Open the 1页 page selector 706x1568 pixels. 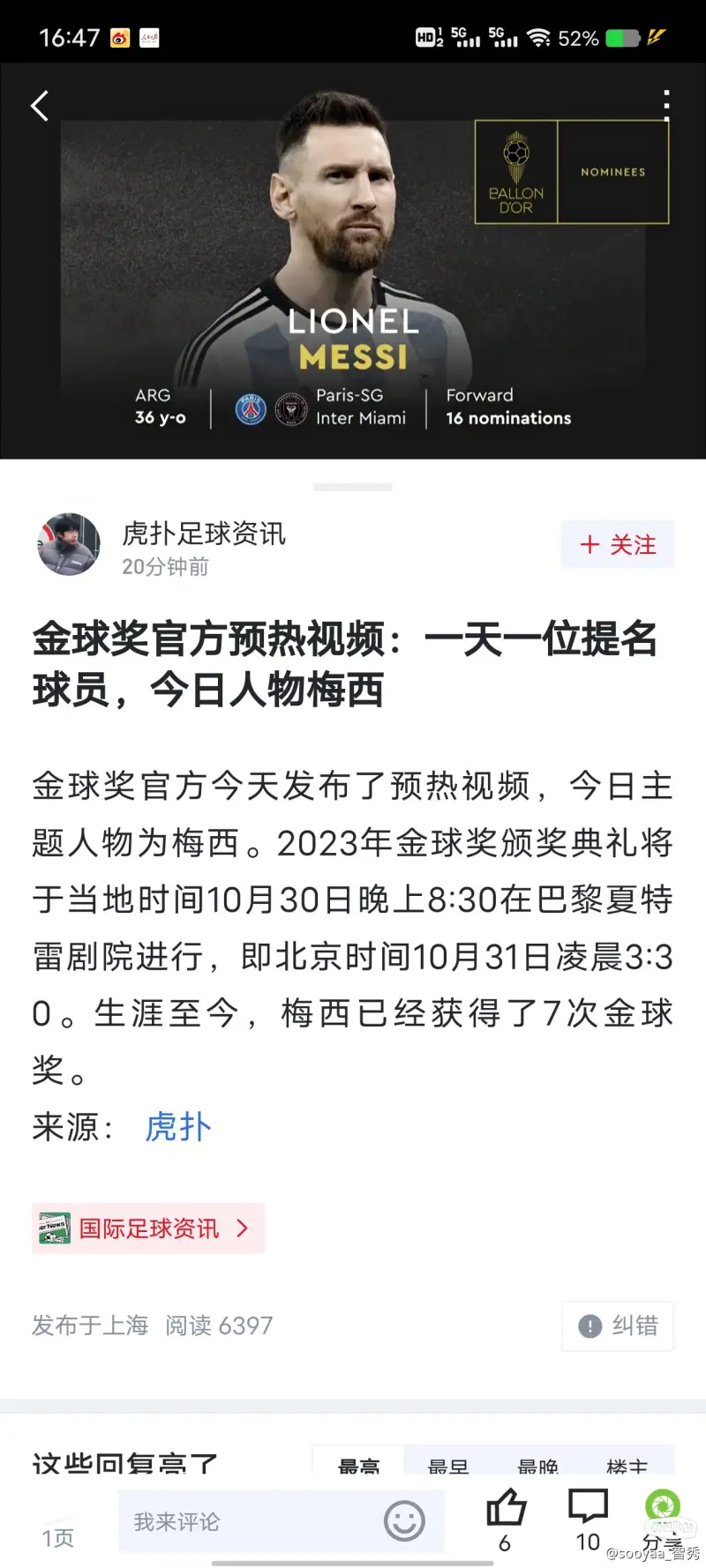coord(58,1538)
